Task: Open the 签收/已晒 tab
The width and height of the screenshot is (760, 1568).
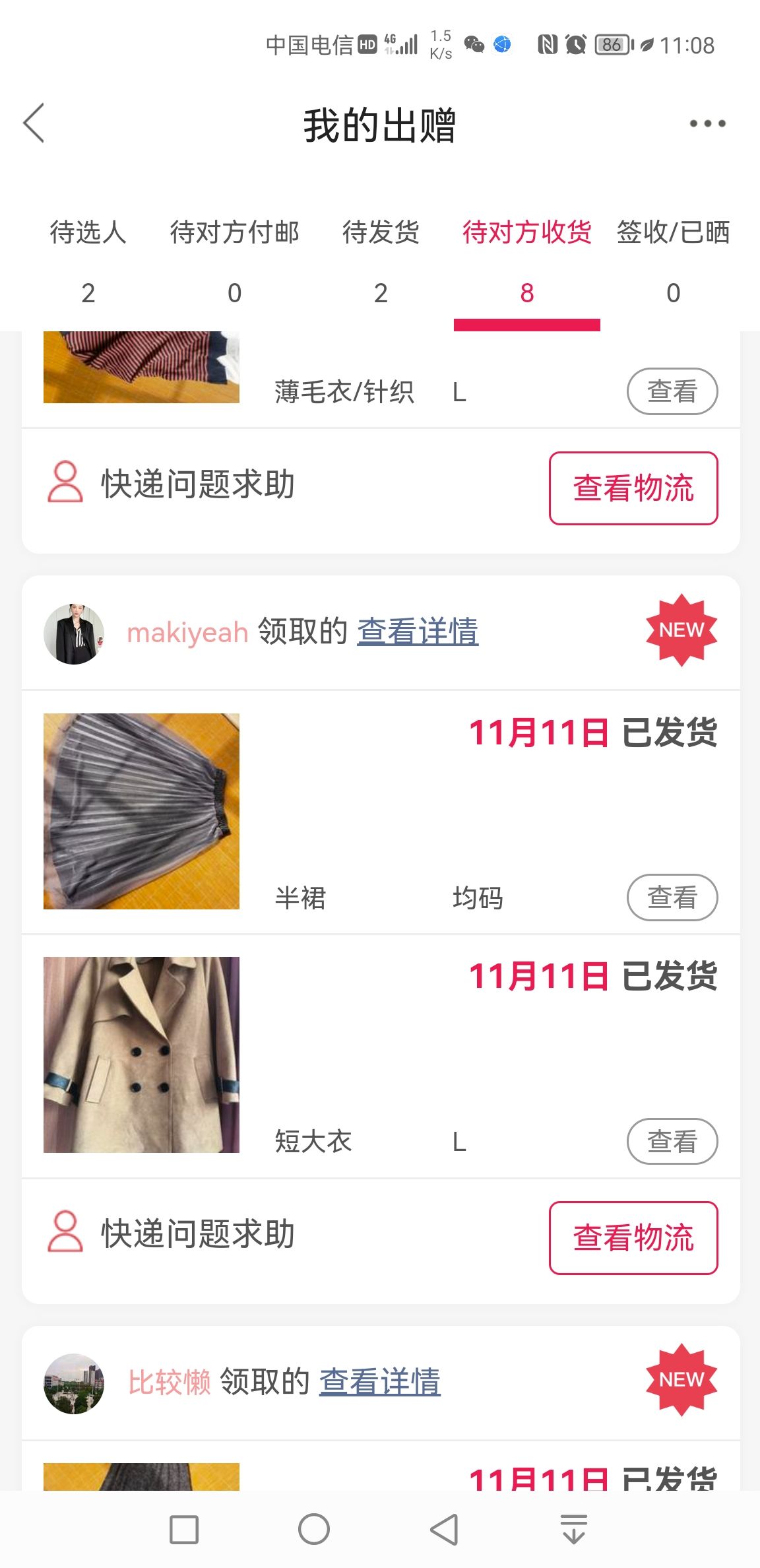Action: (x=673, y=262)
